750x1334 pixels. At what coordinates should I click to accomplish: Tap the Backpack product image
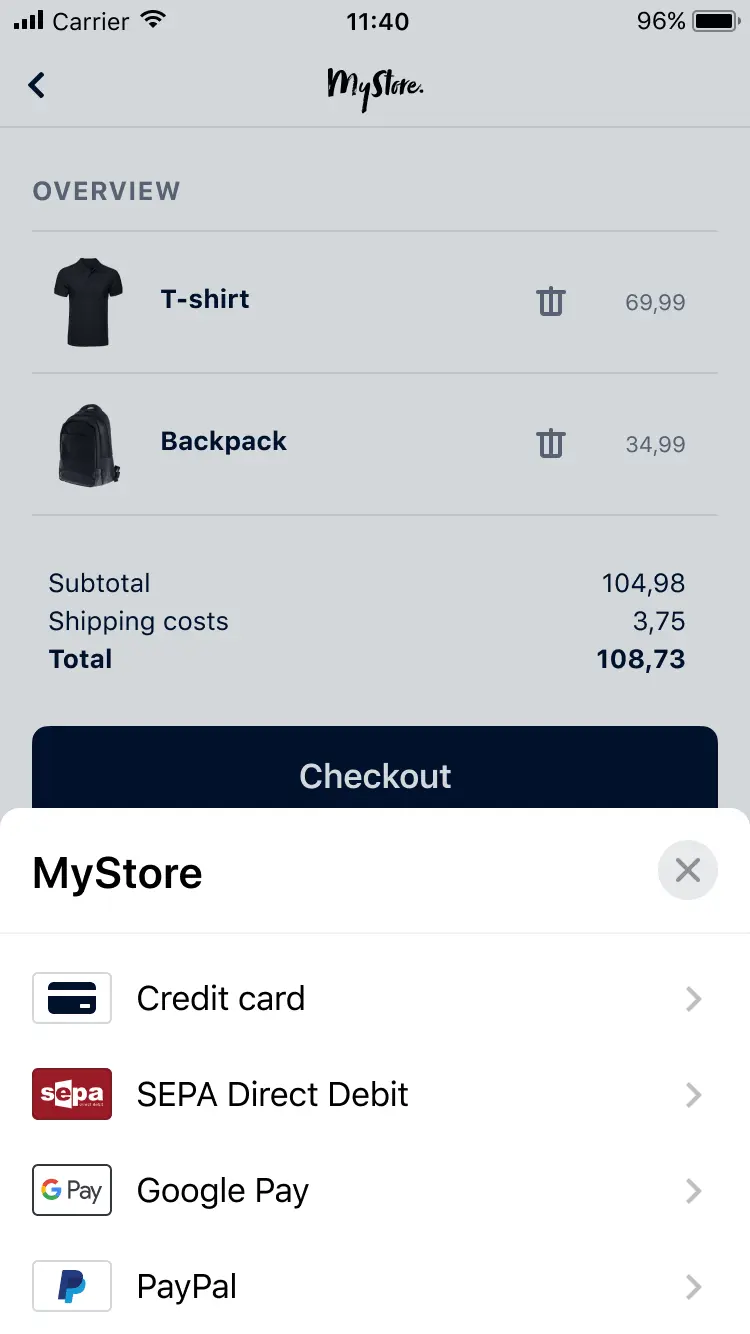click(87, 445)
